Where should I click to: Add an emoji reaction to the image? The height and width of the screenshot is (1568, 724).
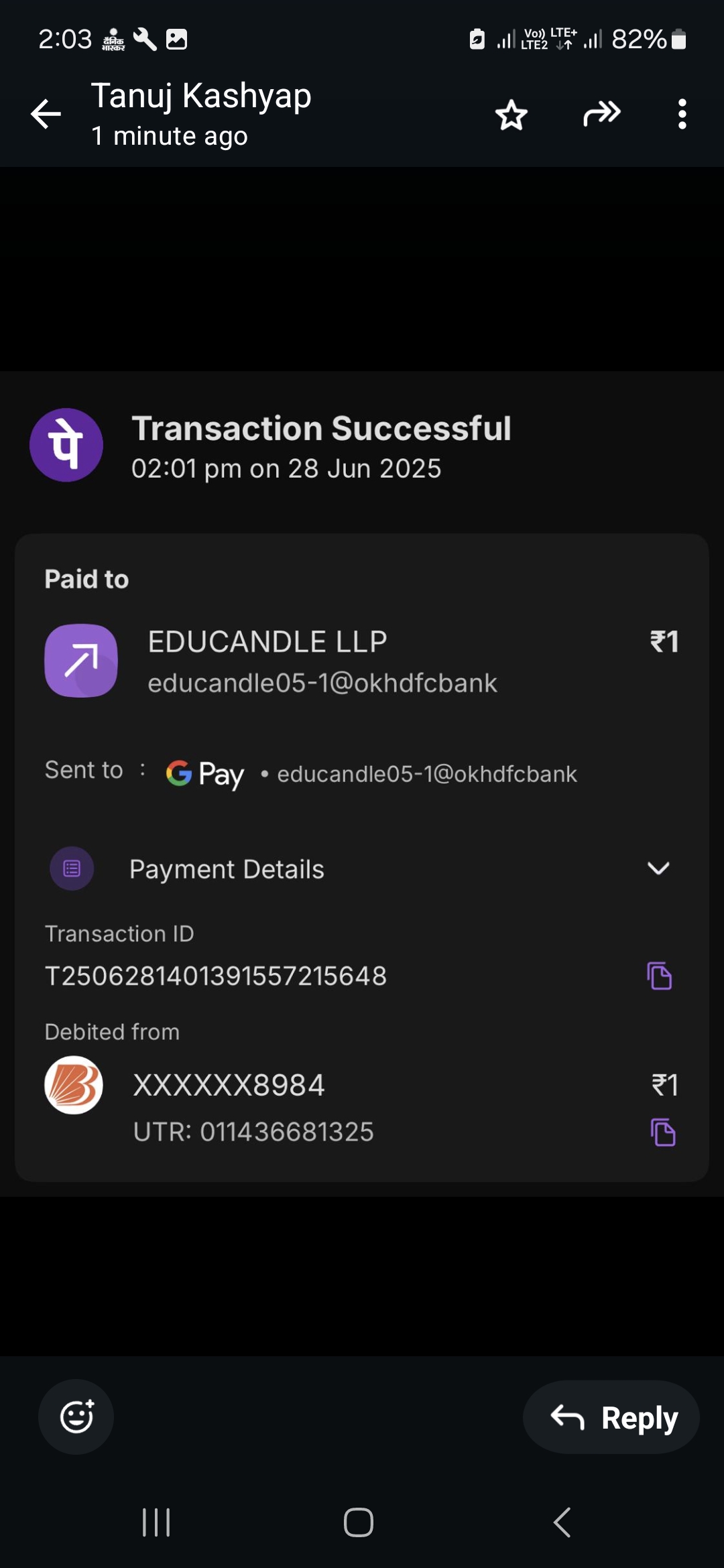coord(76,1417)
